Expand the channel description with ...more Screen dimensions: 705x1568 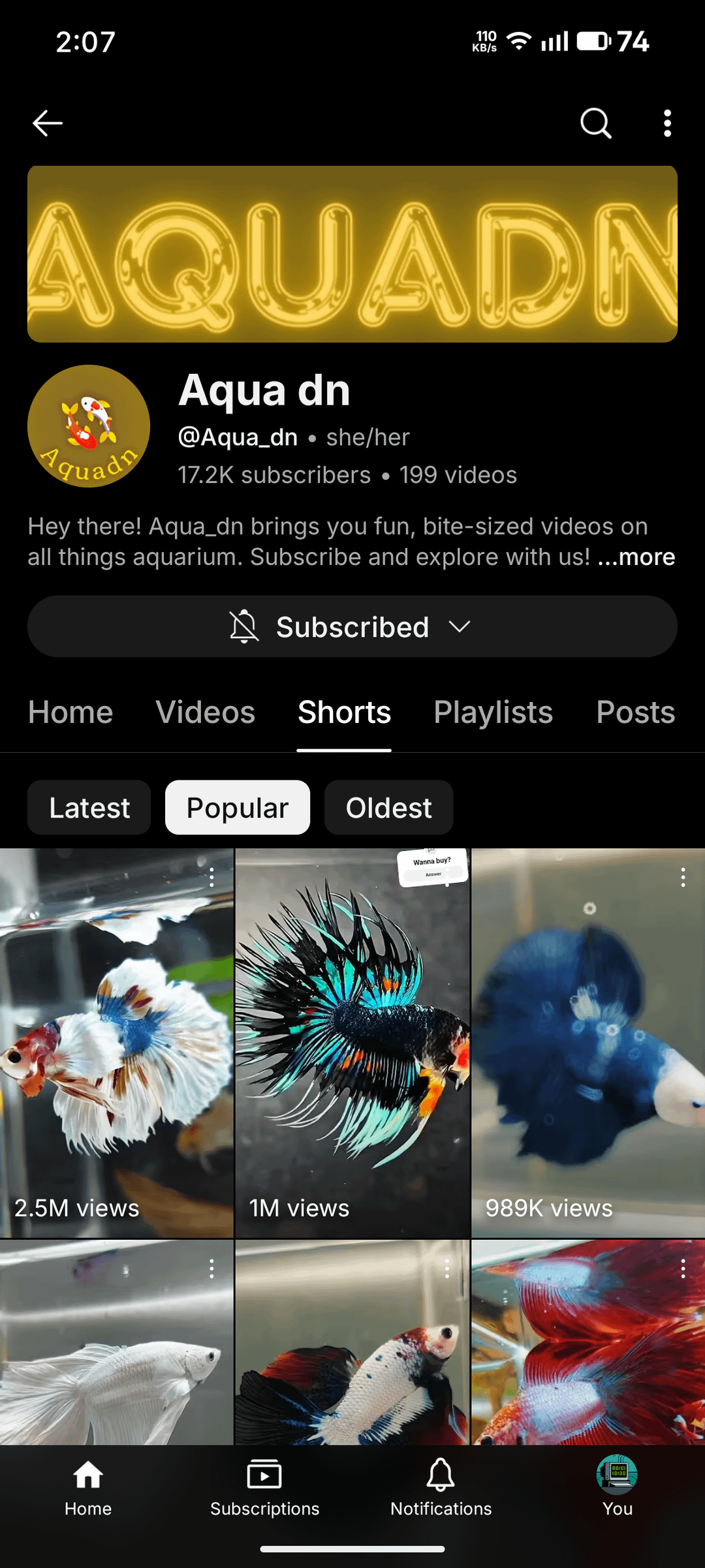point(636,557)
